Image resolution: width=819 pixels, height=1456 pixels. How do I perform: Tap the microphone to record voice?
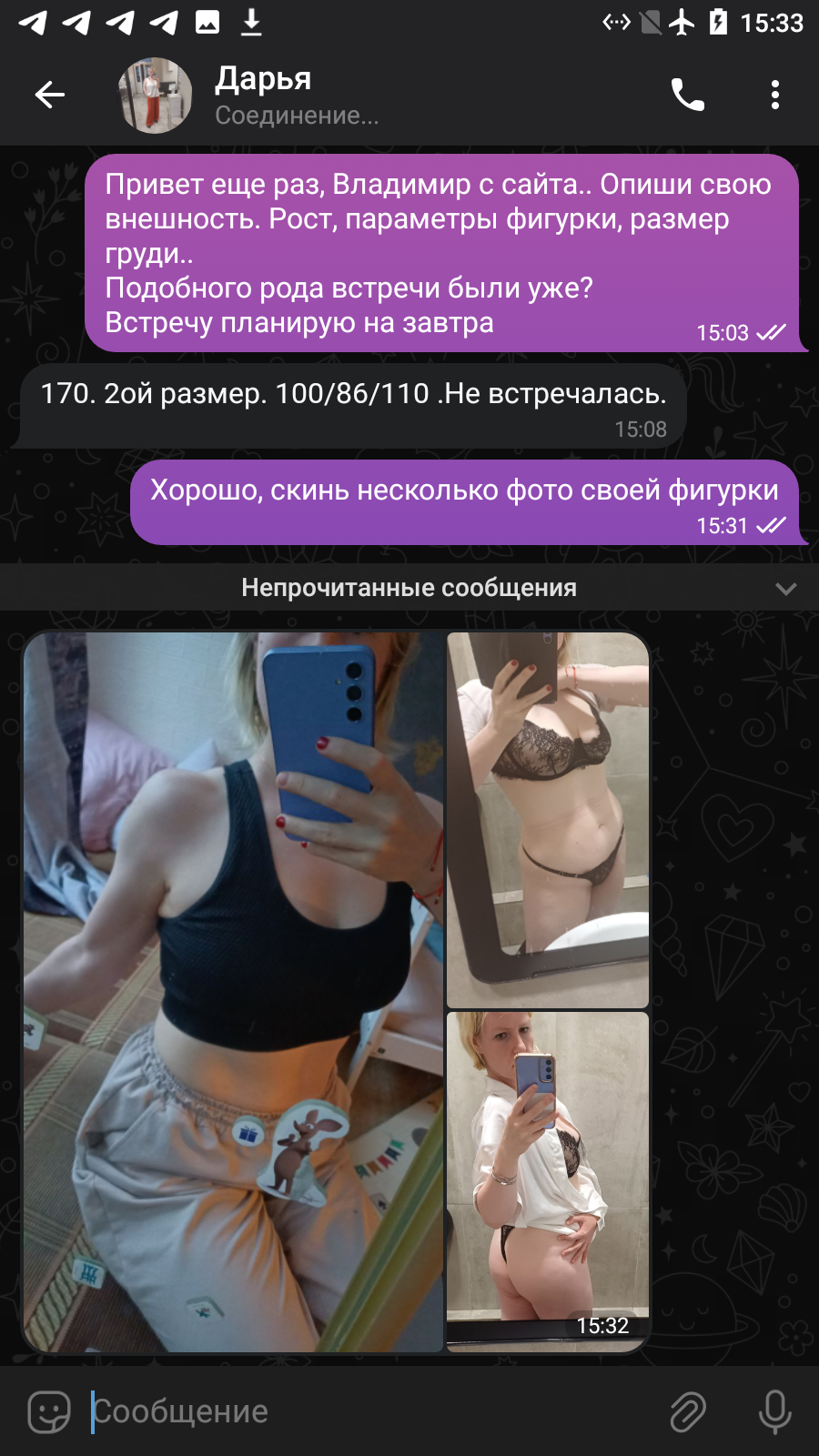coord(774,1411)
